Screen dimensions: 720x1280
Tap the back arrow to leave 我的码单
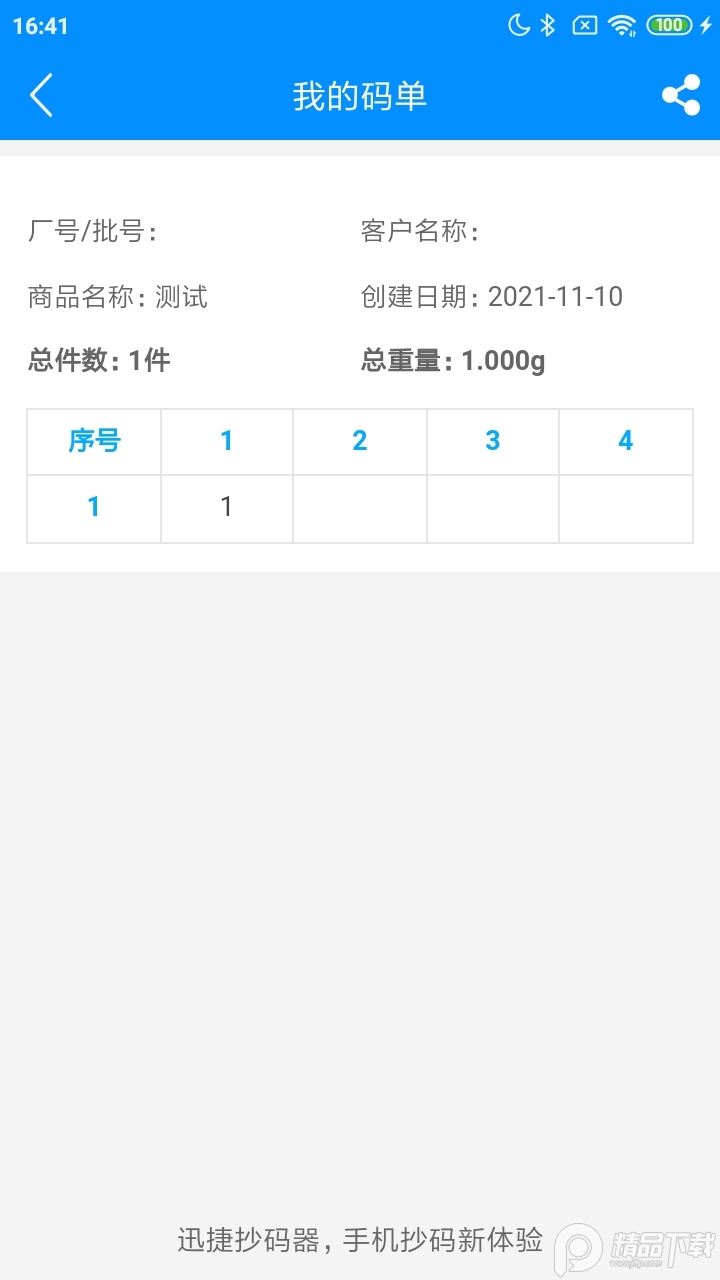click(40, 95)
